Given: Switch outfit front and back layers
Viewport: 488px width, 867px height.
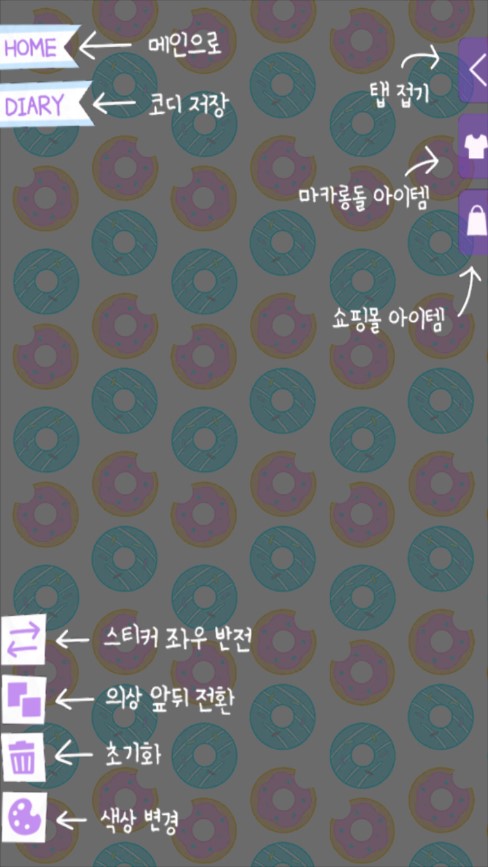Looking at the screenshot, I should [24, 699].
